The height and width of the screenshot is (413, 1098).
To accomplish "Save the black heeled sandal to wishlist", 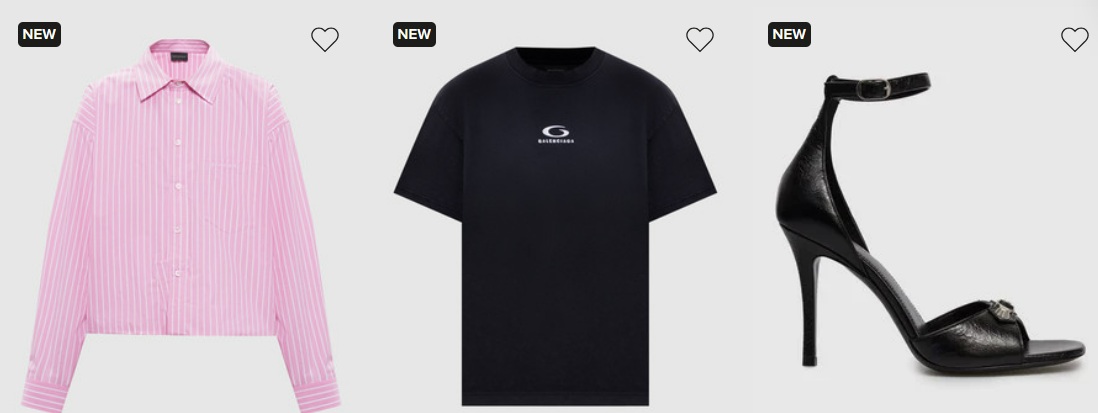I will click(x=1074, y=39).
